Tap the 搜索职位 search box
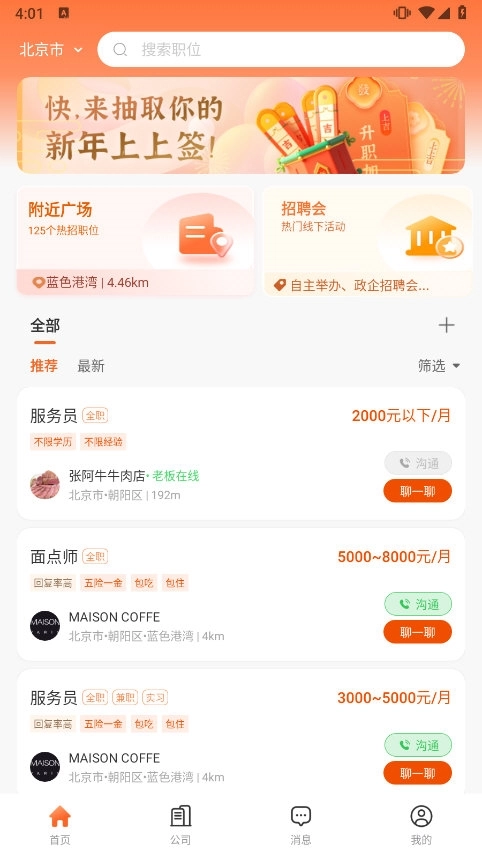Viewport: 482px width, 858px height. (281, 50)
